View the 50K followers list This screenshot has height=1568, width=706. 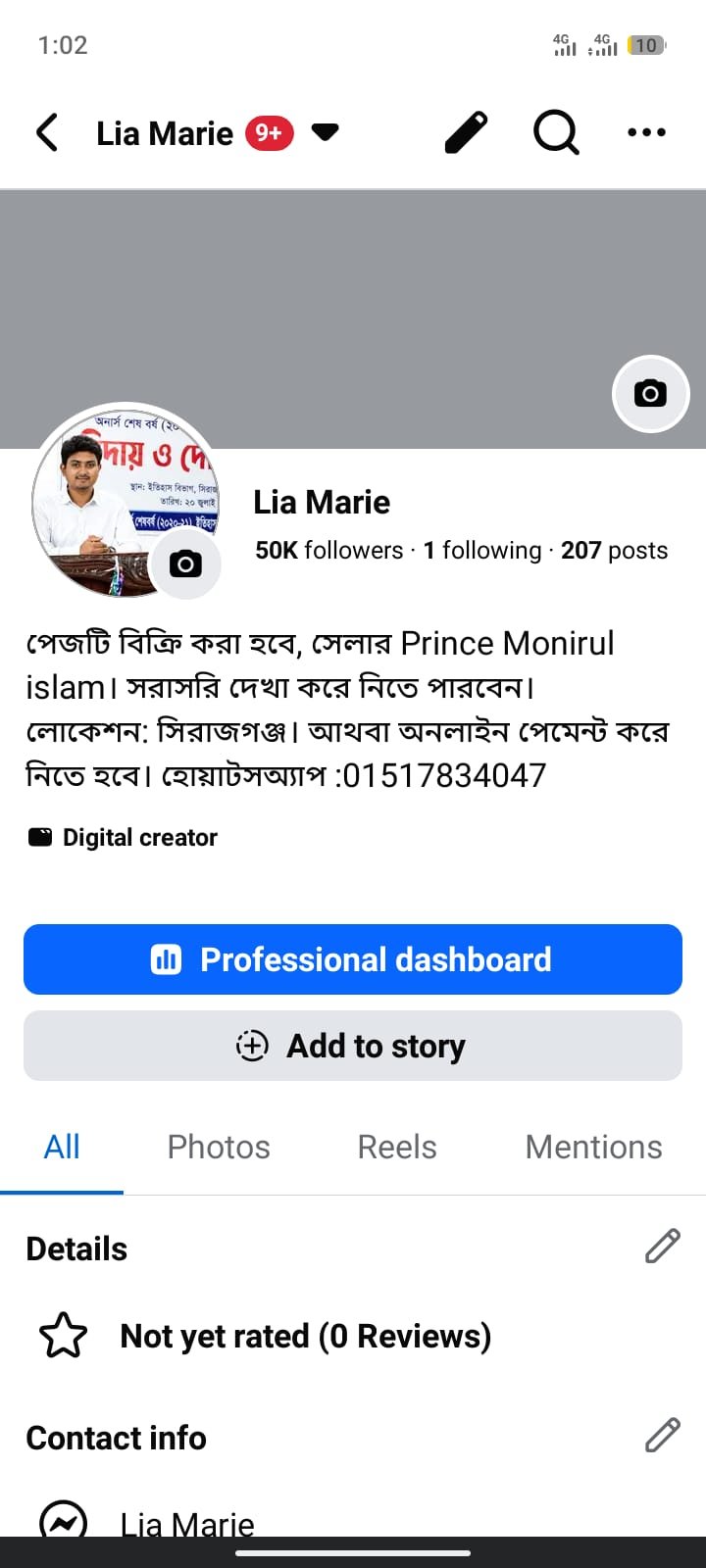pyautogui.click(x=329, y=550)
